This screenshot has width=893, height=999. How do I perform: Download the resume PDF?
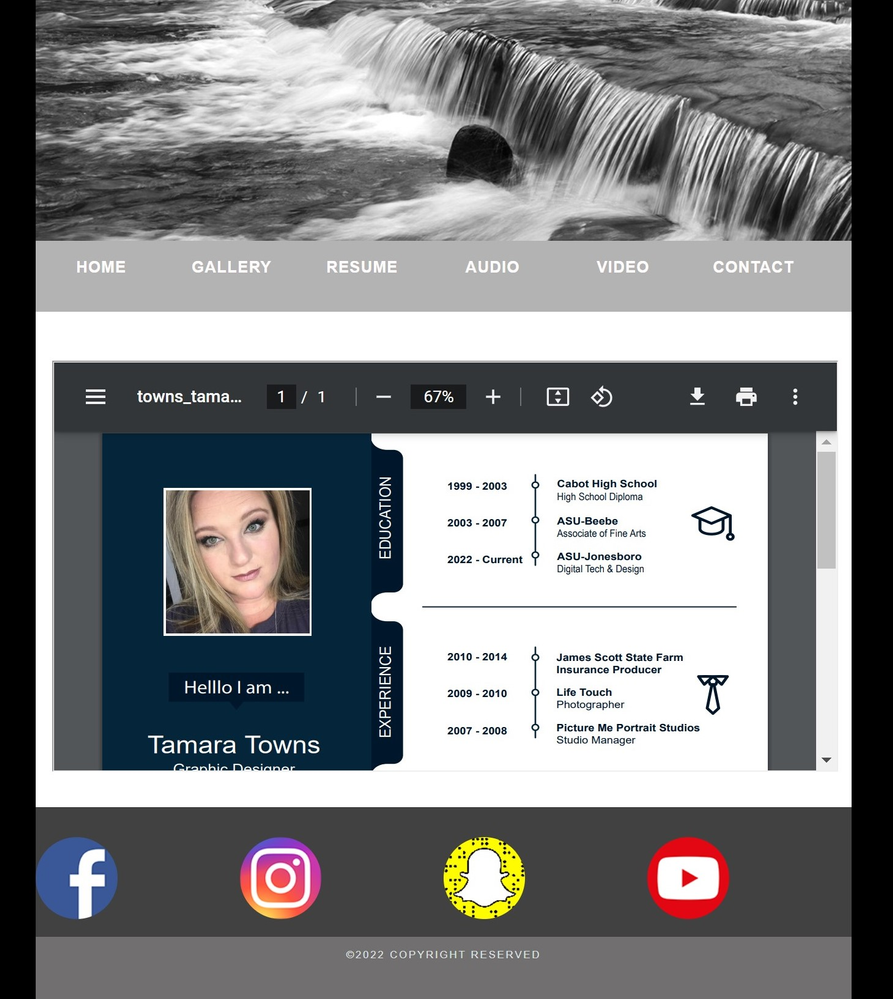[698, 397]
